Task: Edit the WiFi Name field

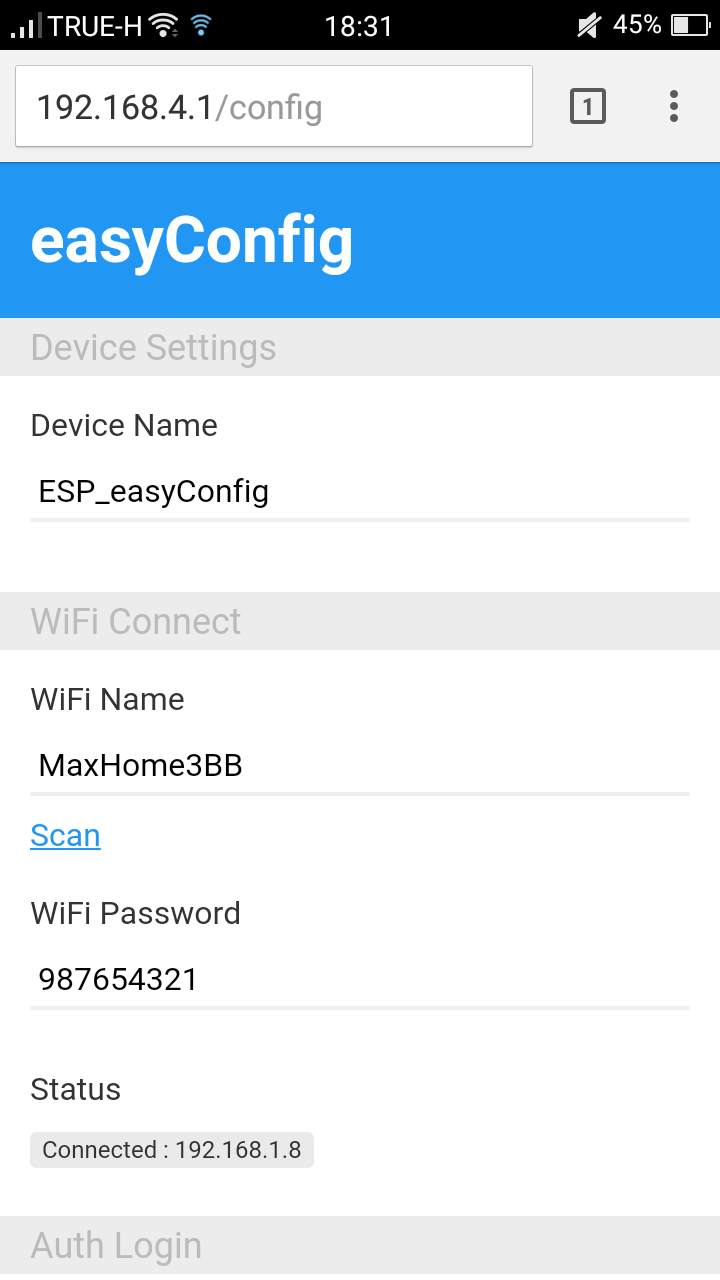Action: [x=360, y=766]
